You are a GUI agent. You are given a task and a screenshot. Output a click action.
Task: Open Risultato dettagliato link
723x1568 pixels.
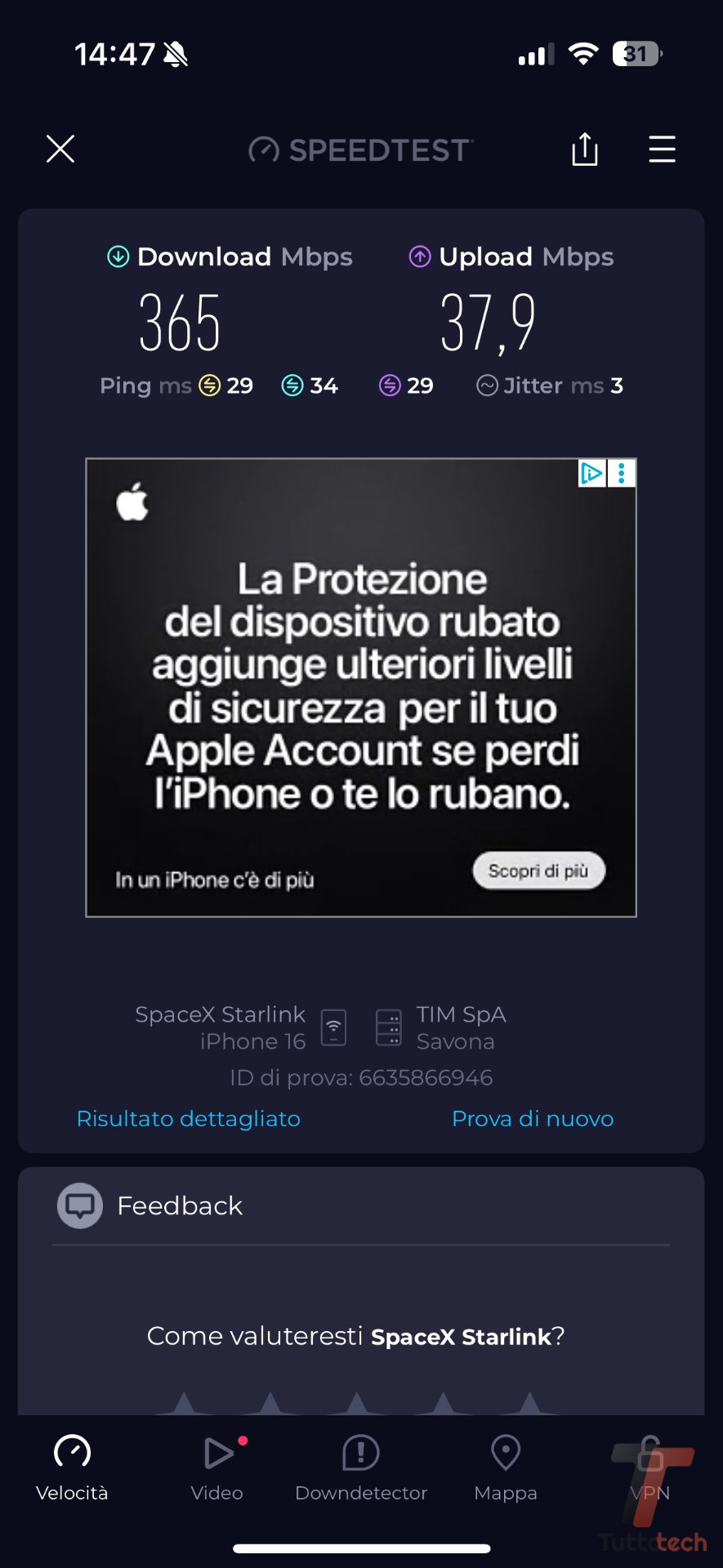[x=188, y=1119]
